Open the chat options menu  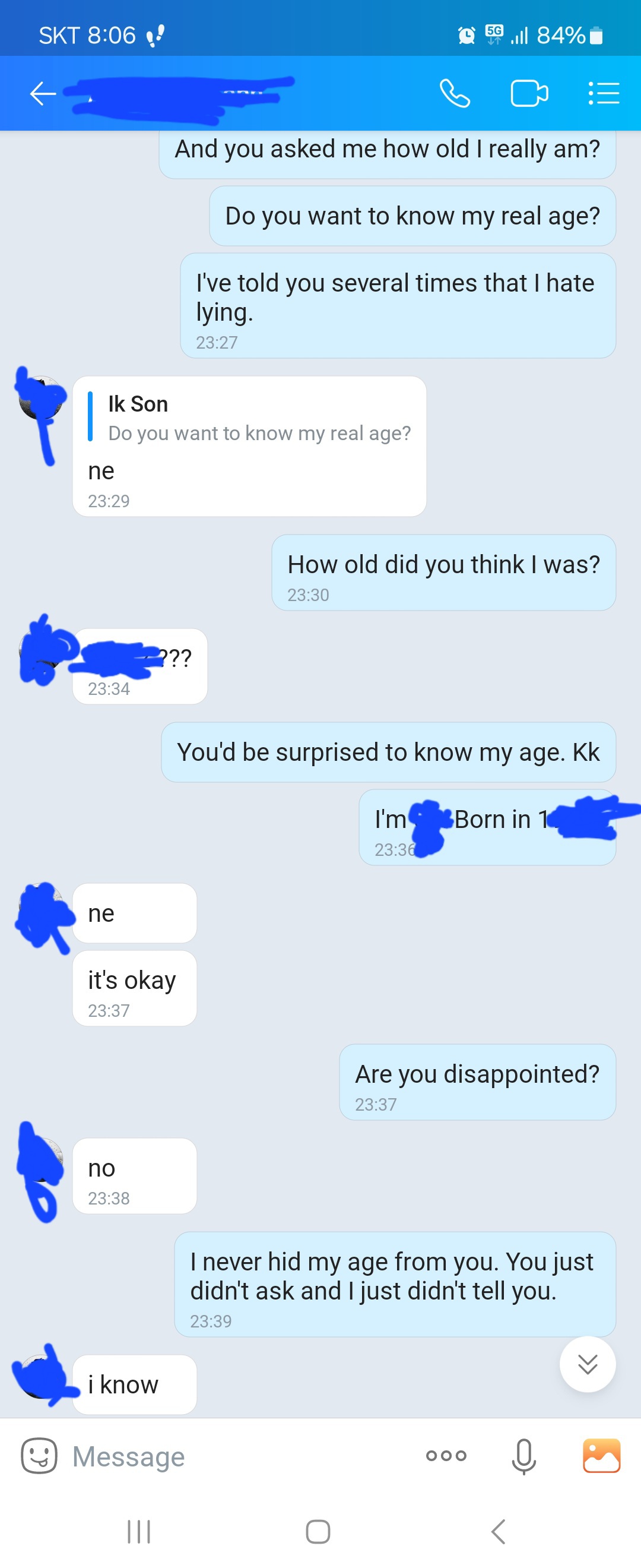(603, 94)
